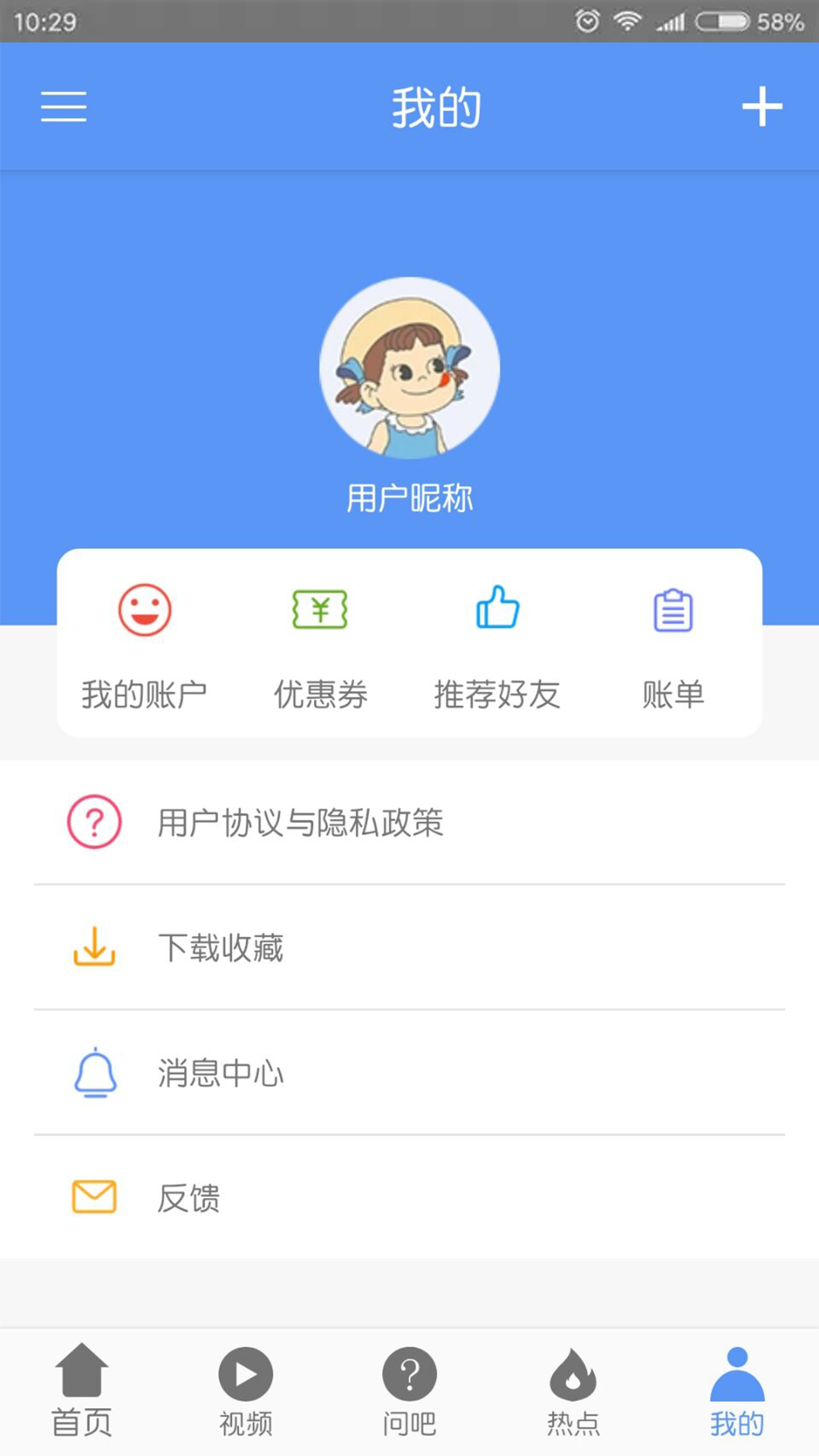Open 我的账户 account shortcut

144,645
